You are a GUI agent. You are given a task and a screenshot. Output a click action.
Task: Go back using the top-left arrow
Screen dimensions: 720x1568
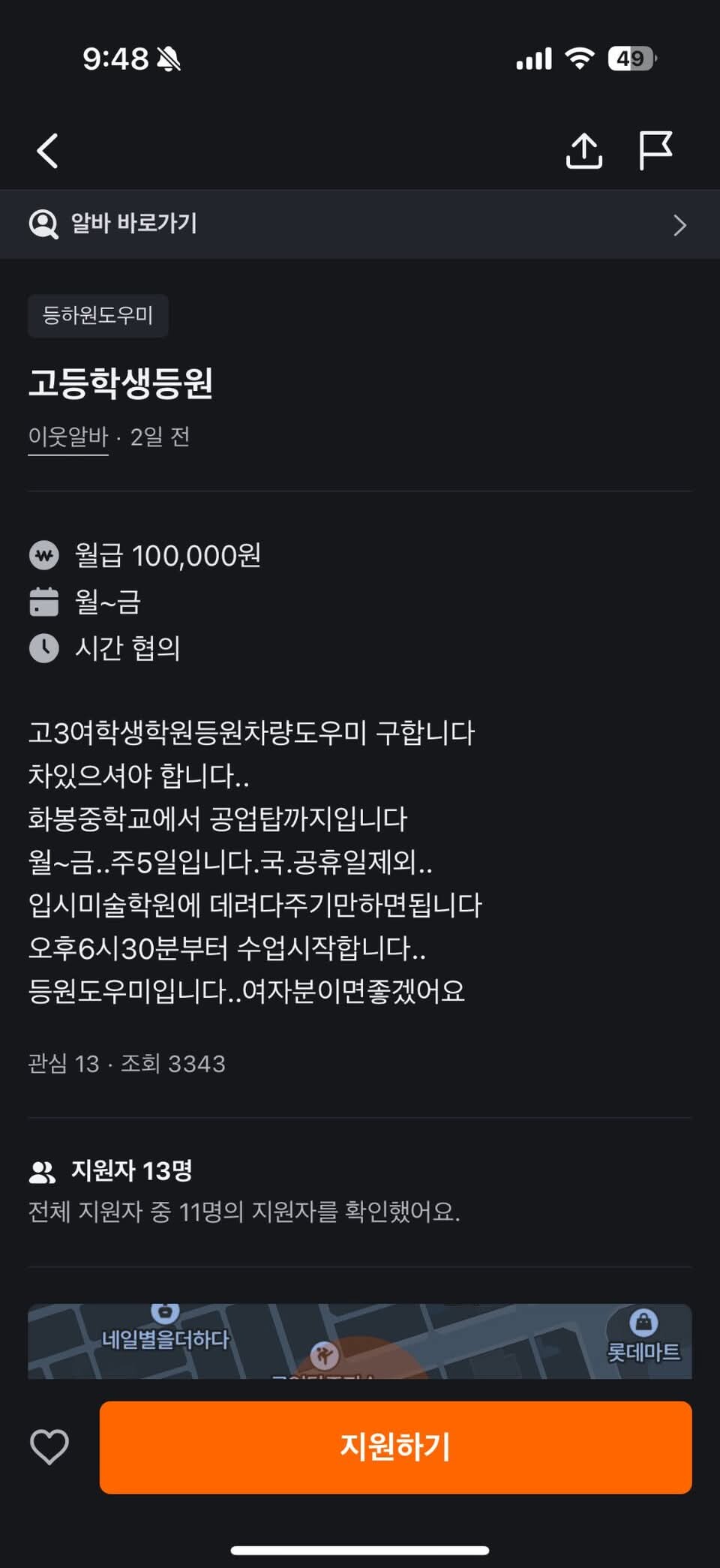48,151
